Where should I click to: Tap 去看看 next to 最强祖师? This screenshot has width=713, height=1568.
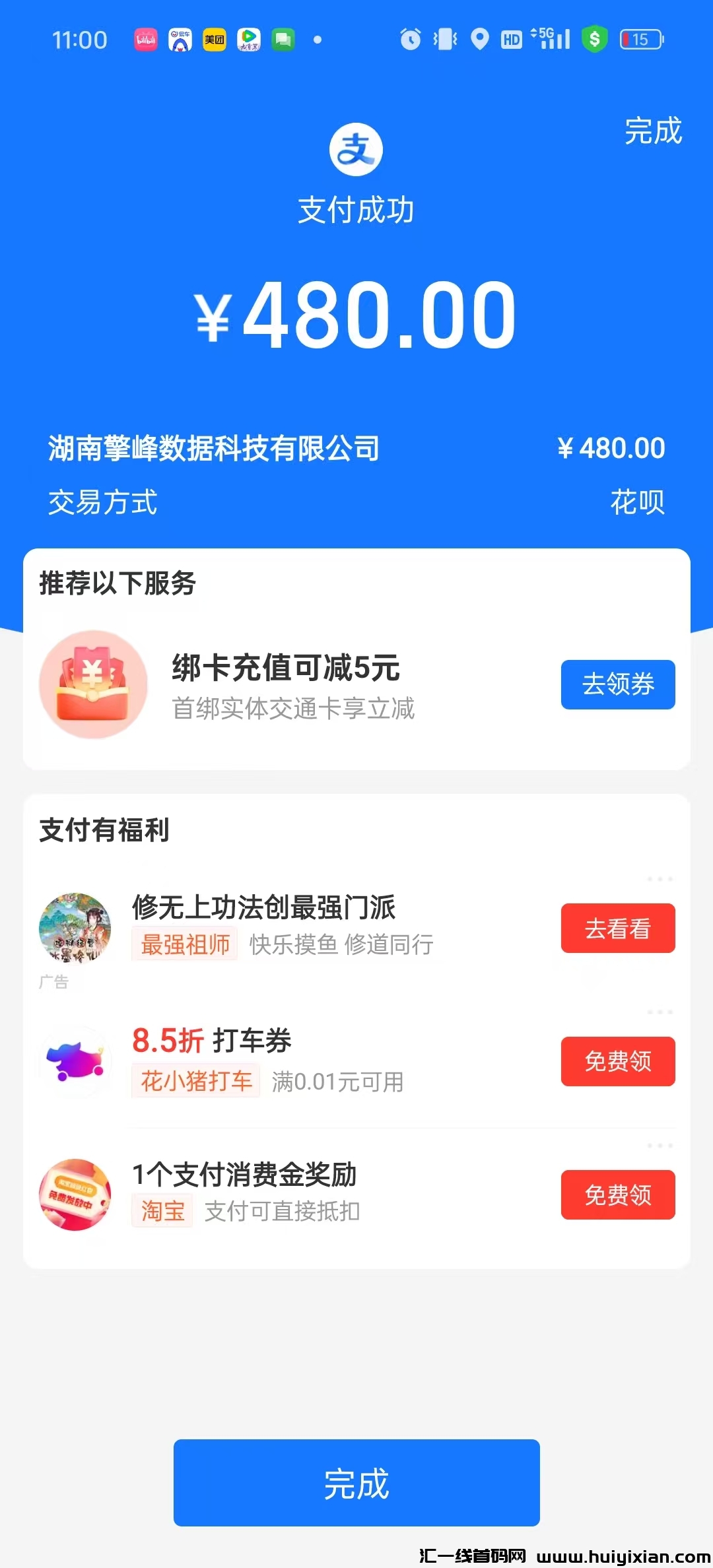pyautogui.click(x=618, y=928)
